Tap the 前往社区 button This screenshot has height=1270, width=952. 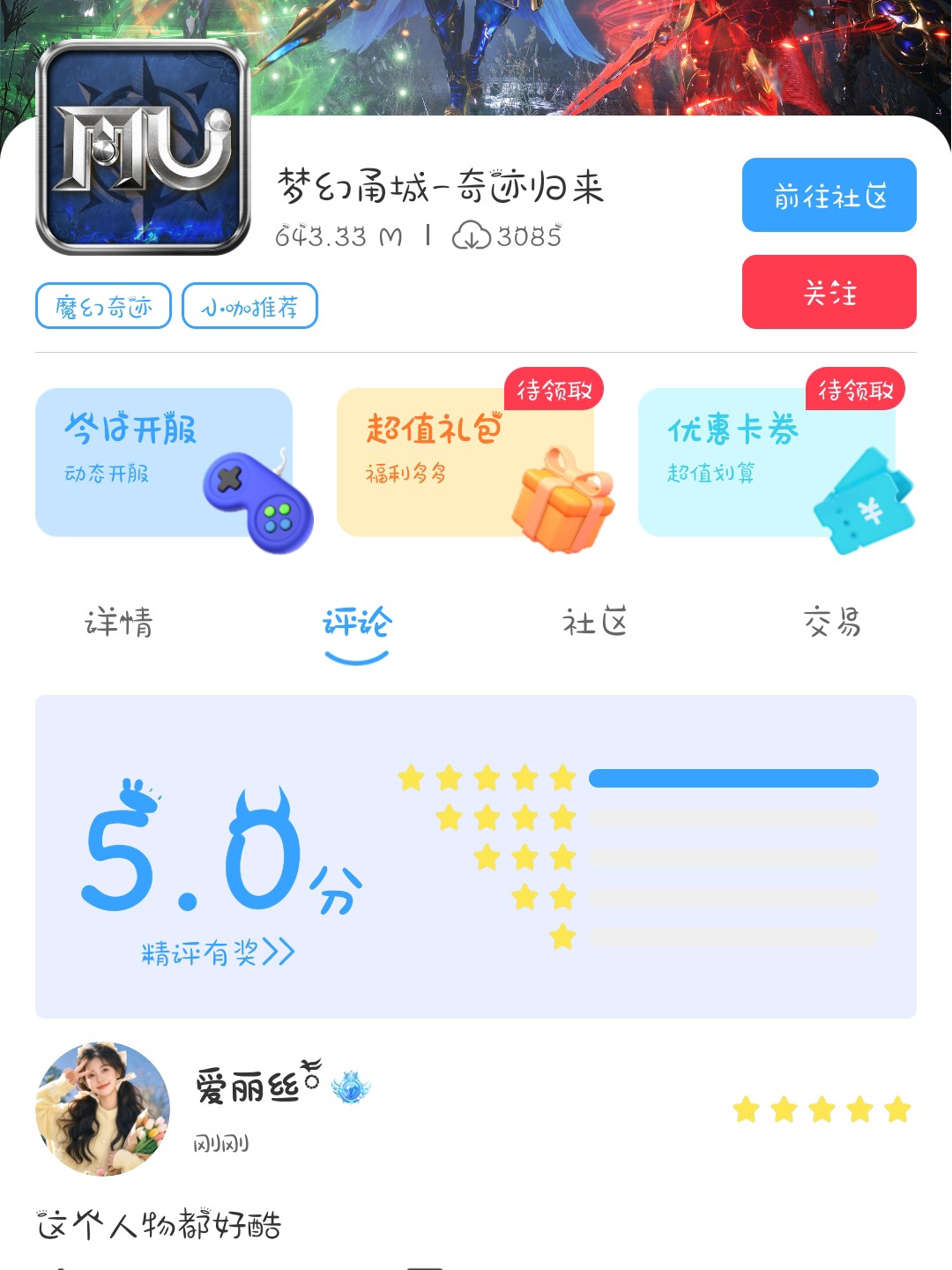coord(829,195)
